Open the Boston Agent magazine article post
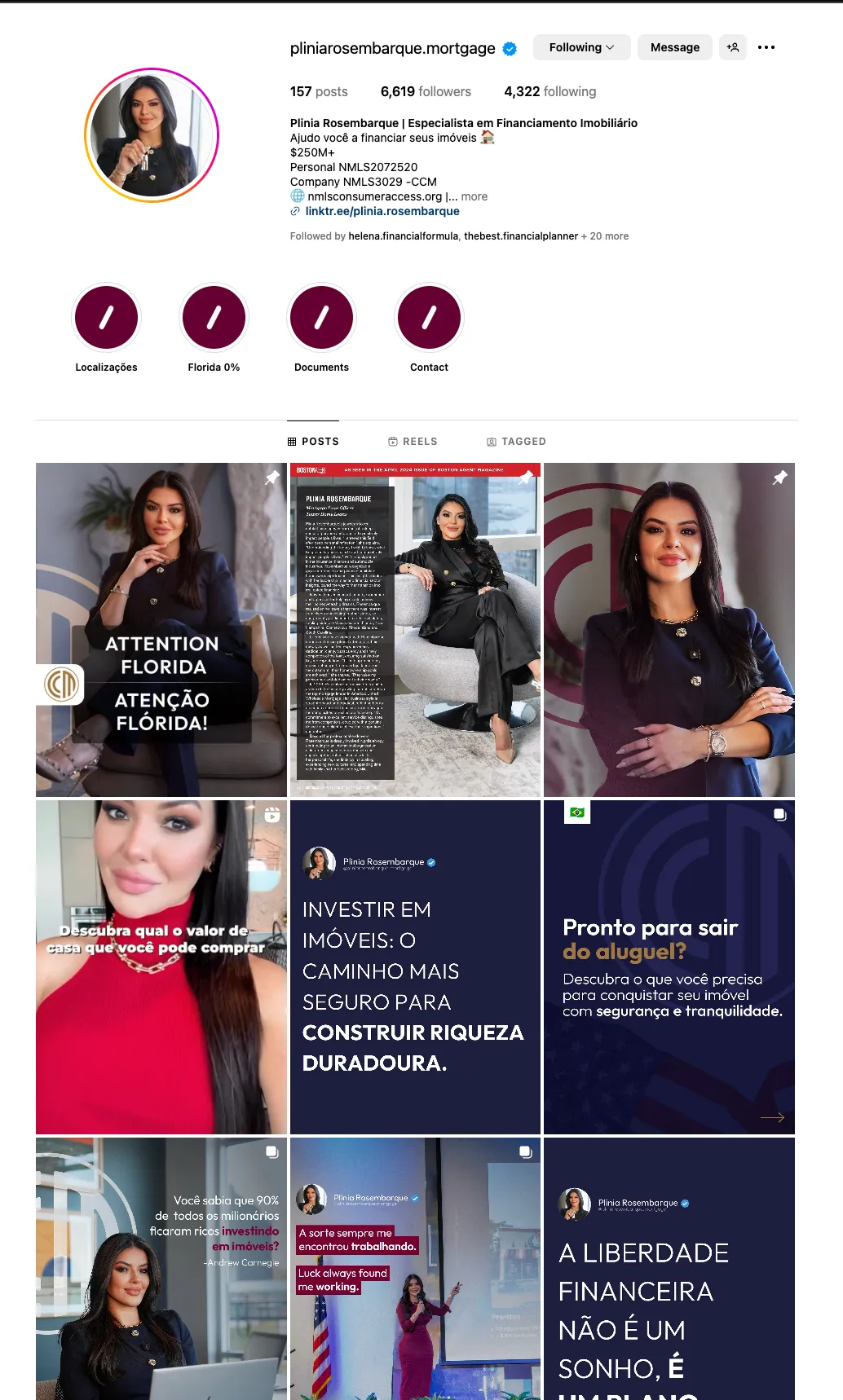 (x=415, y=630)
